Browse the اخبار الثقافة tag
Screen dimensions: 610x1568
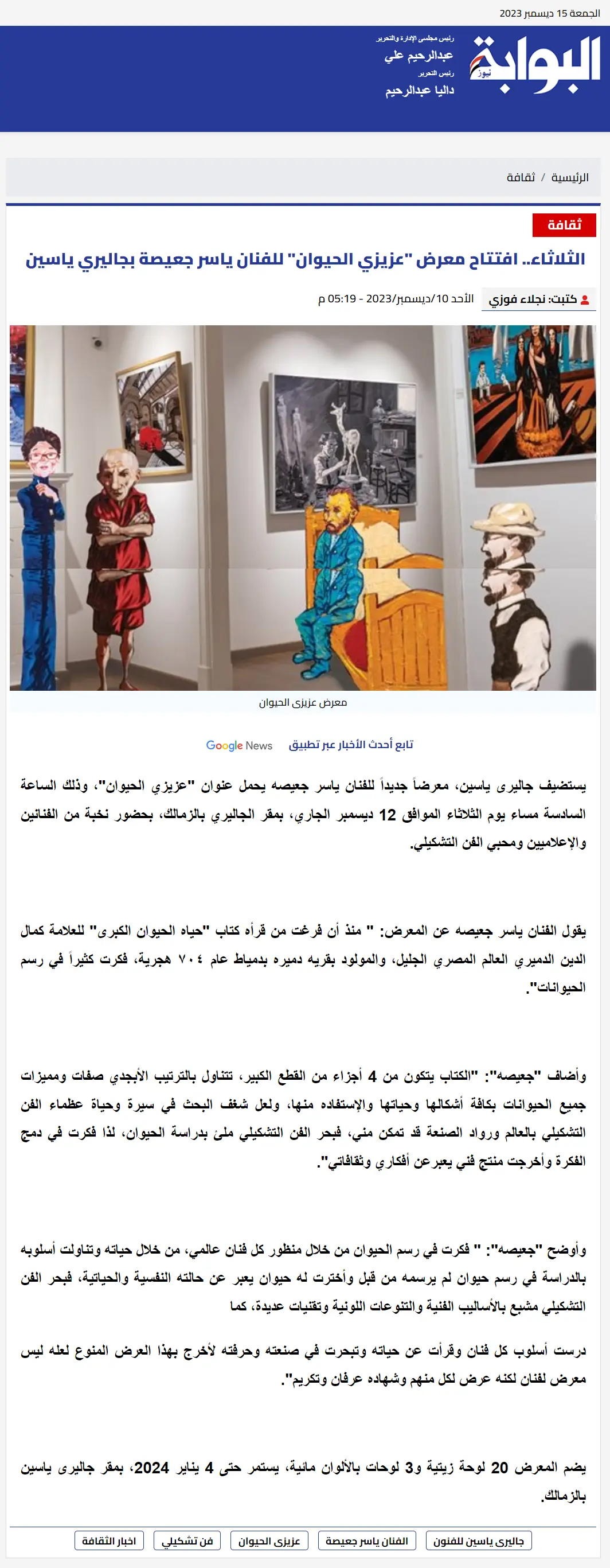pos(109,1541)
